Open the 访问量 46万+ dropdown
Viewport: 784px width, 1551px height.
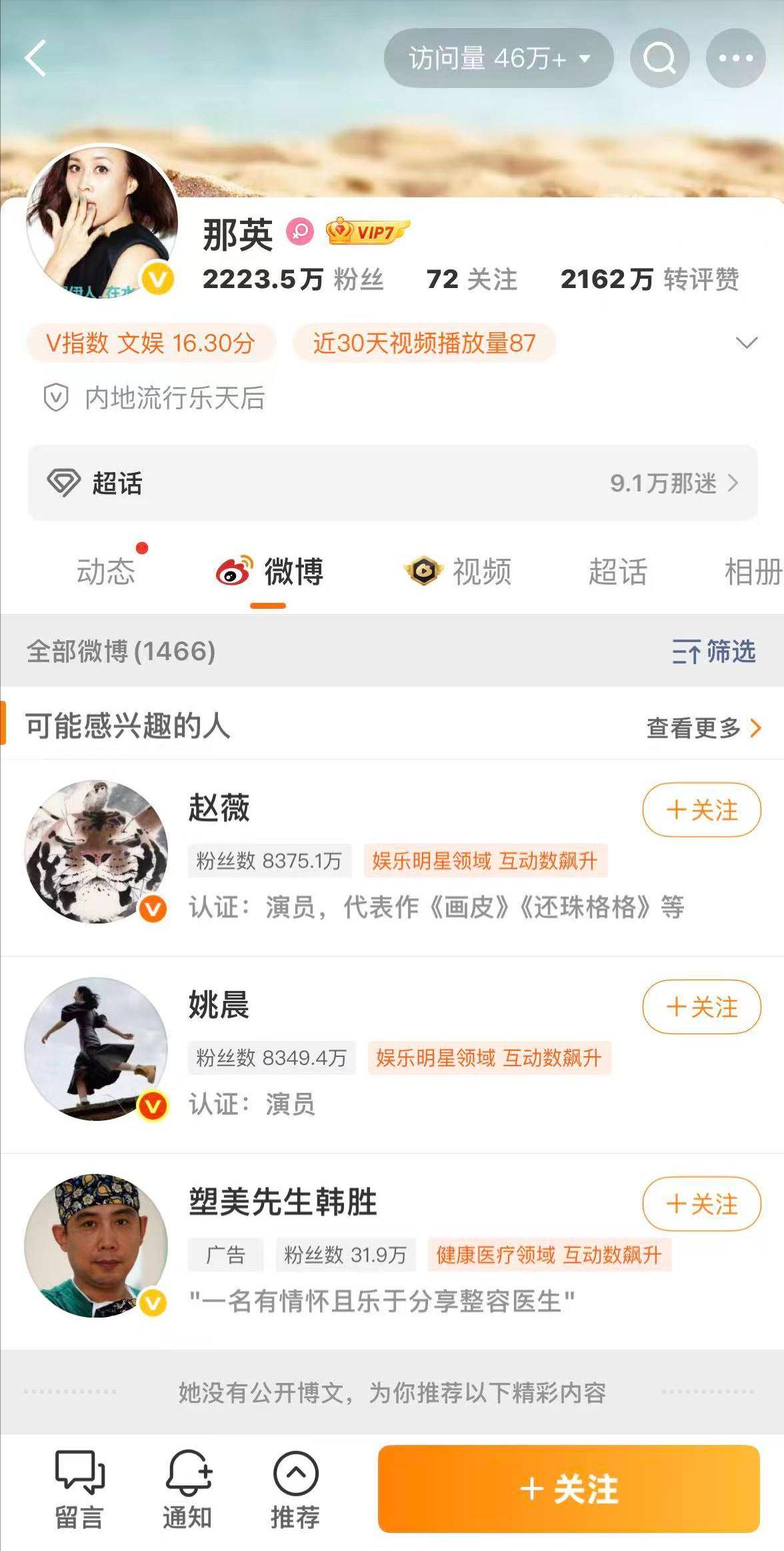[x=498, y=59]
